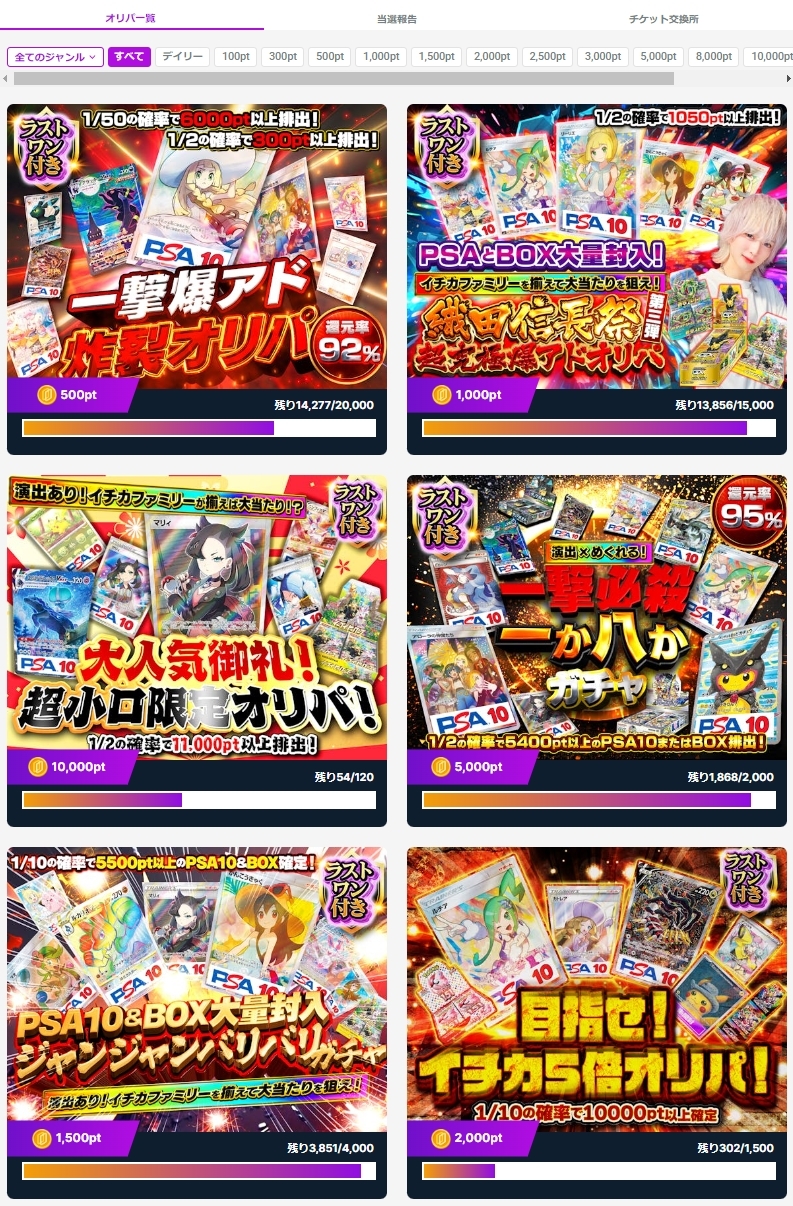Select the 2,000pt filter chip
Viewport: 793px width, 1206px height.
point(492,57)
